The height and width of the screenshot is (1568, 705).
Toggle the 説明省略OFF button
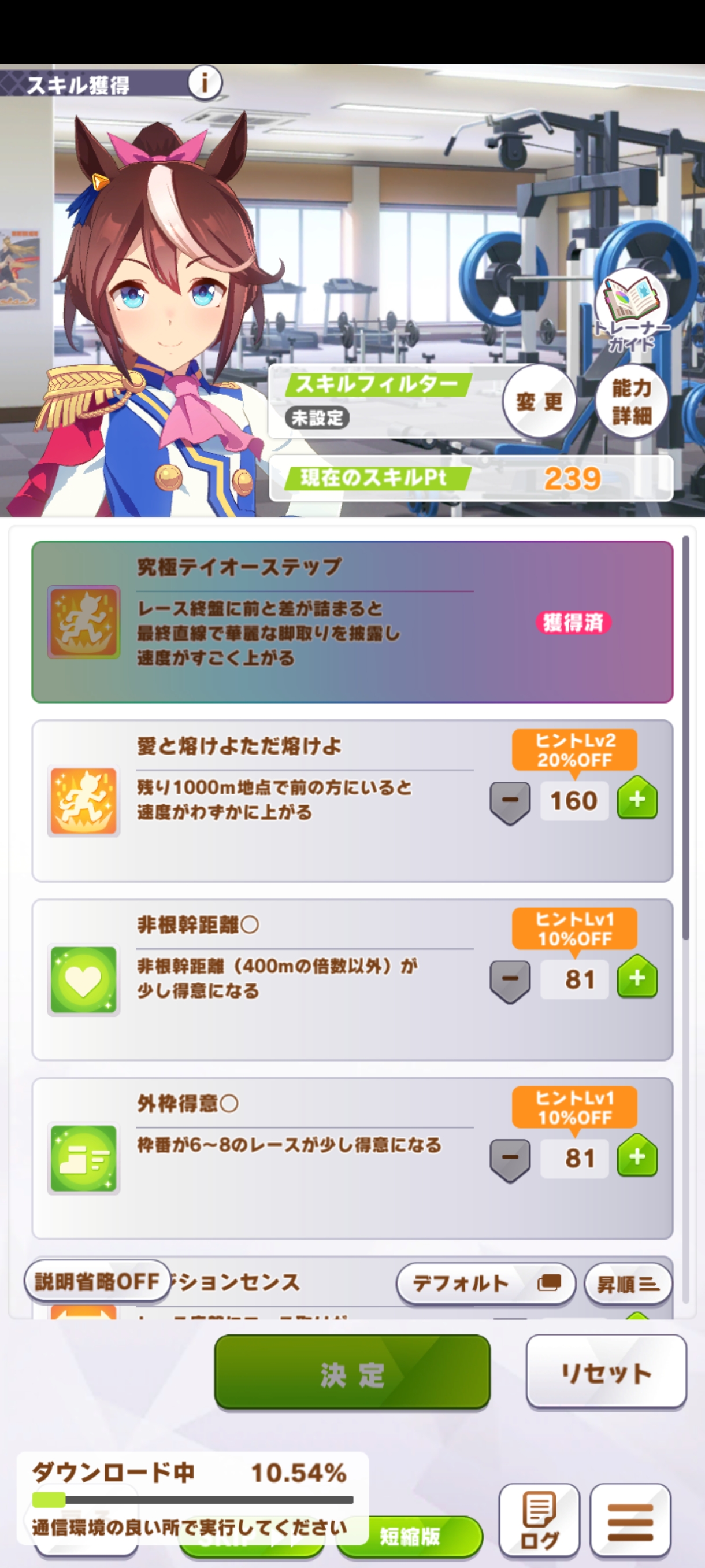pyautogui.click(x=97, y=1281)
